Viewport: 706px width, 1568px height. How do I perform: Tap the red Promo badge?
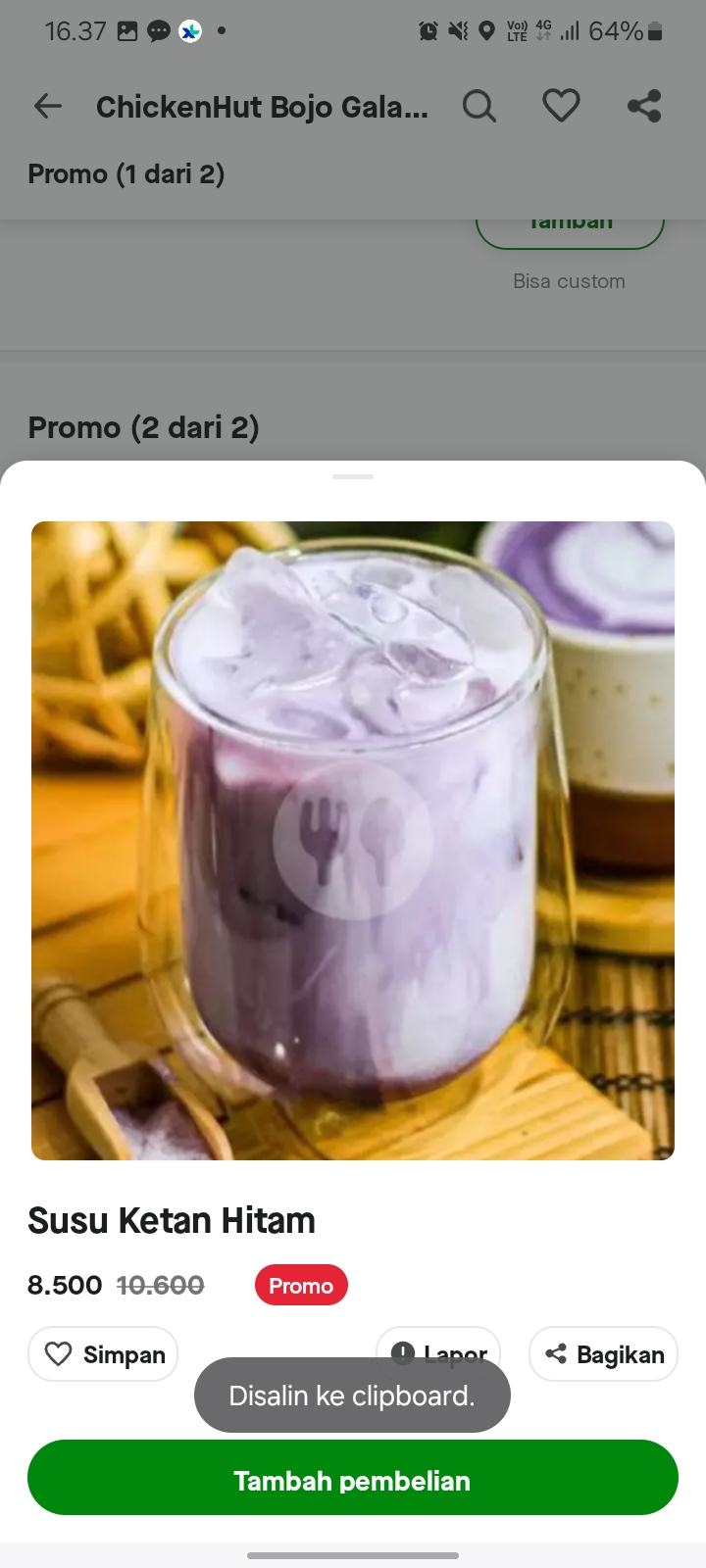[x=301, y=1285]
